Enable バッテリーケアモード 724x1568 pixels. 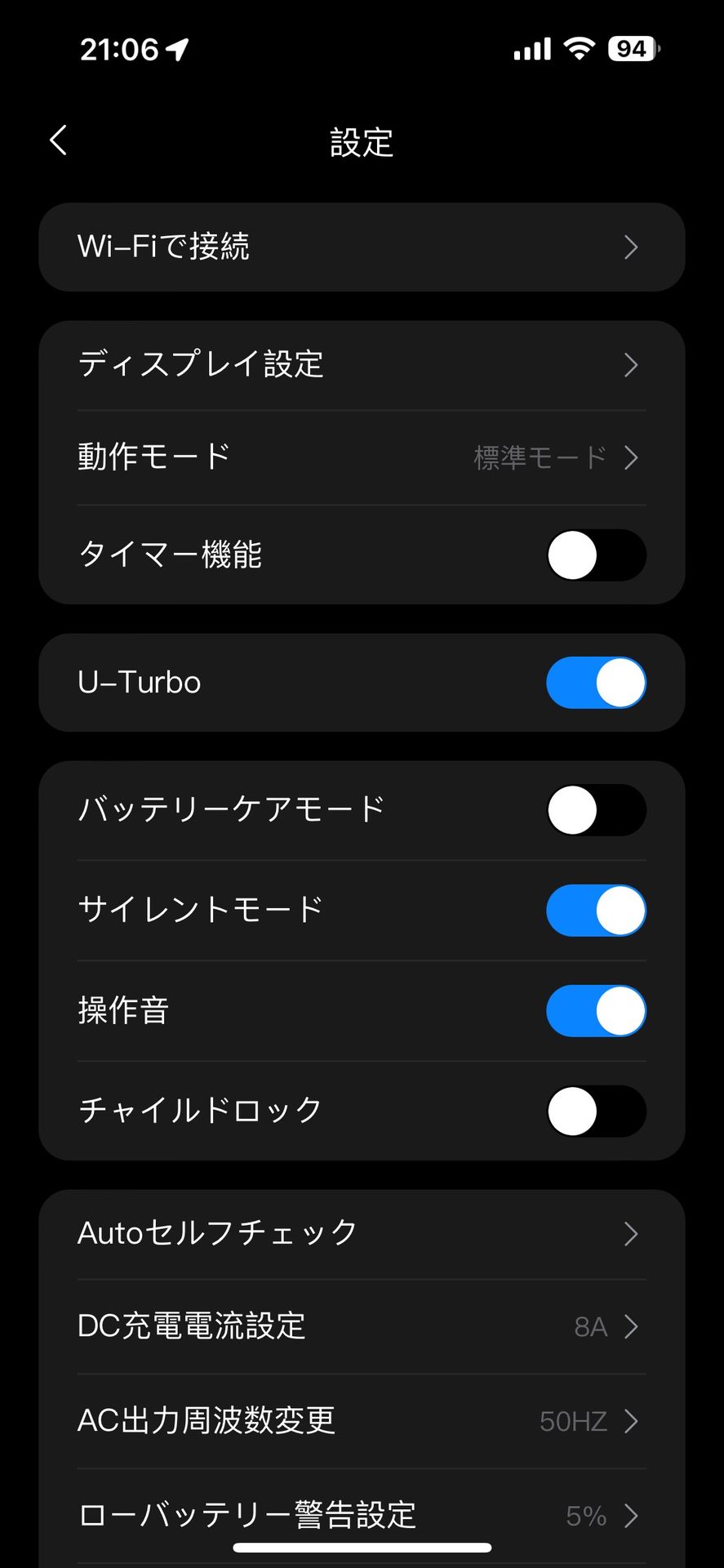(x=596, y=810)
